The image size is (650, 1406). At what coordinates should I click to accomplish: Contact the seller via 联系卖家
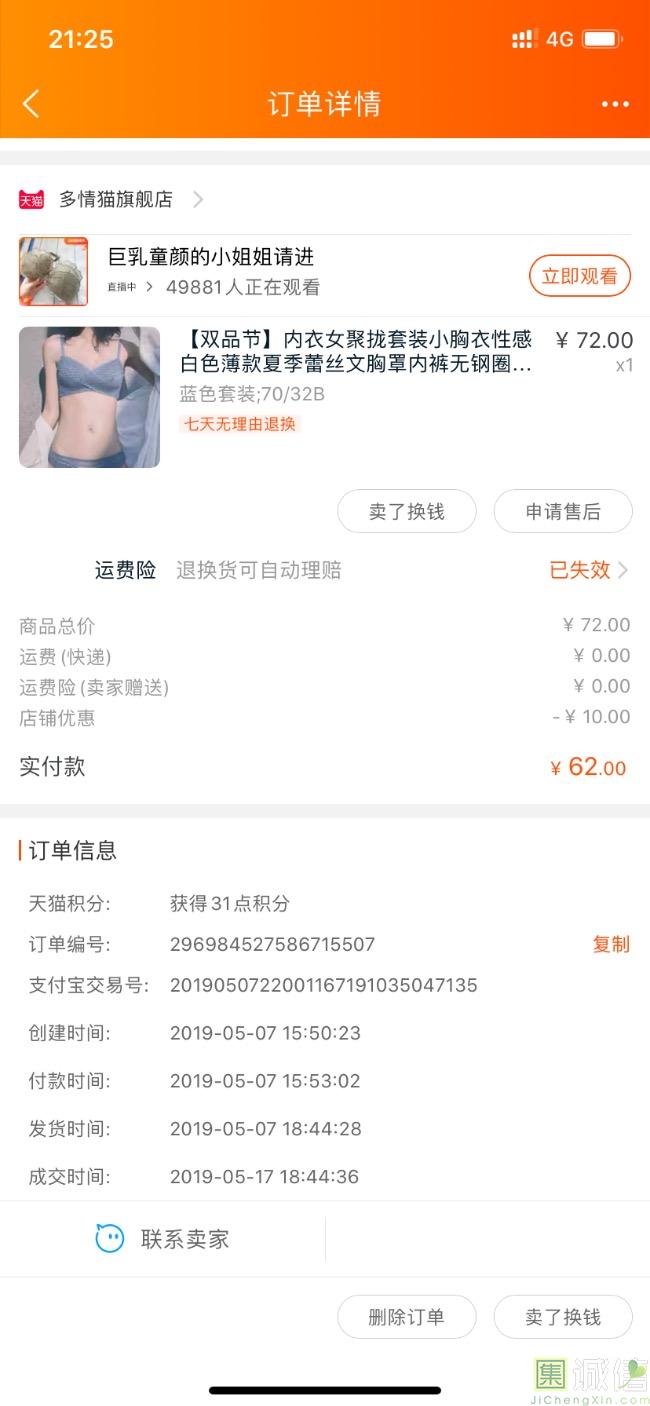(x=163, y=1239)
